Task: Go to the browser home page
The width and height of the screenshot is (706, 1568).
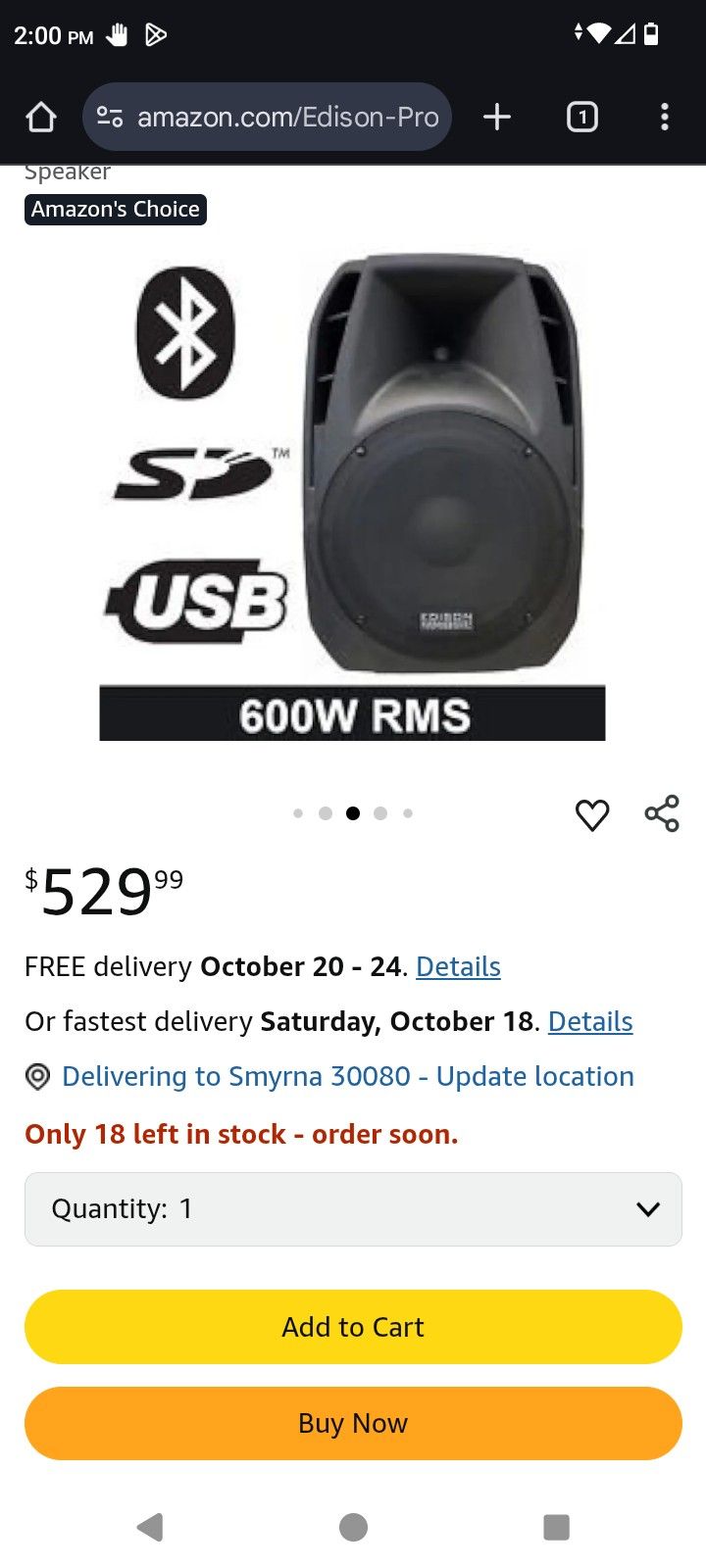Action: click(x=41, y=118)
